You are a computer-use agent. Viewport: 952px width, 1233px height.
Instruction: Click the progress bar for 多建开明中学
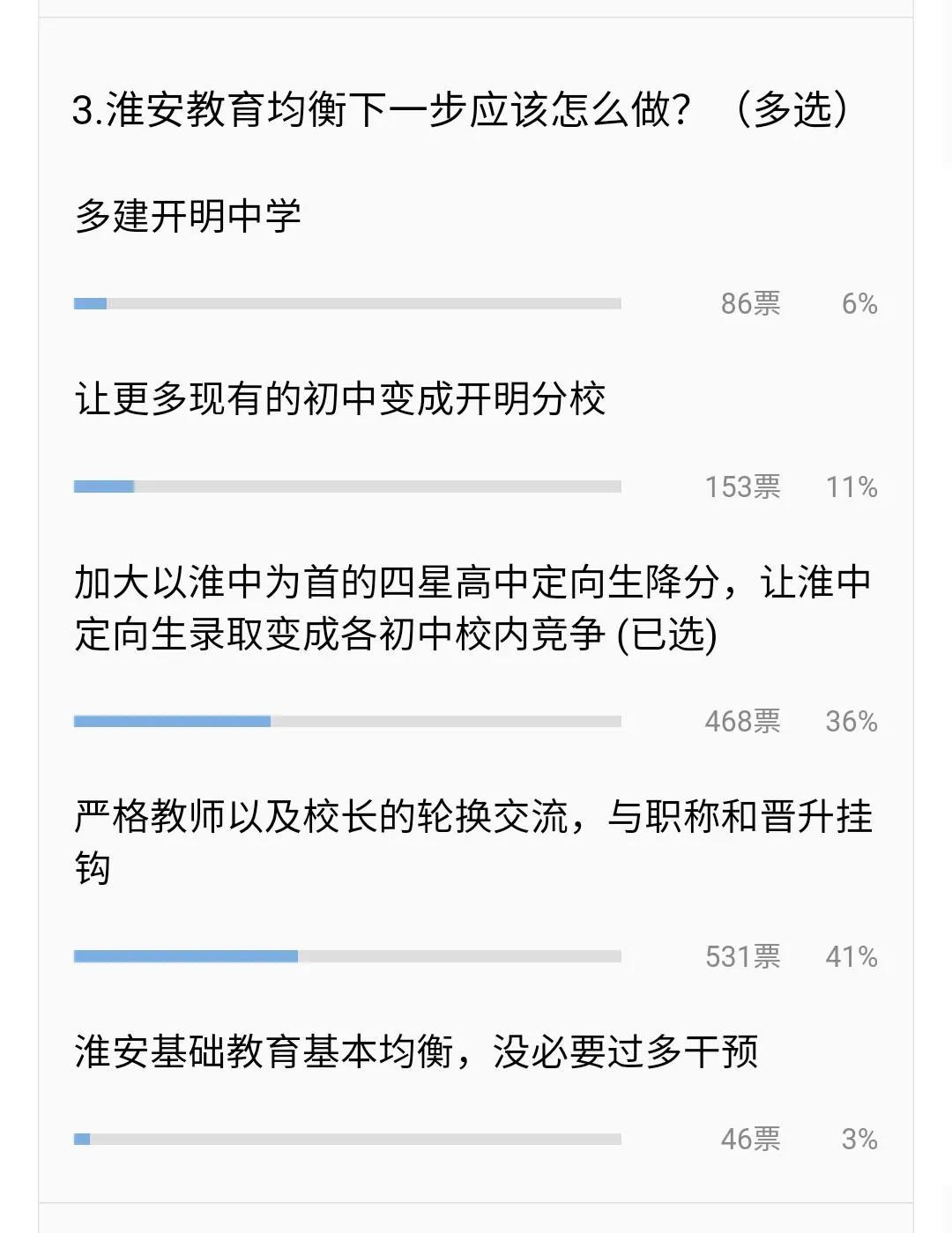click(x=348, y=303)
